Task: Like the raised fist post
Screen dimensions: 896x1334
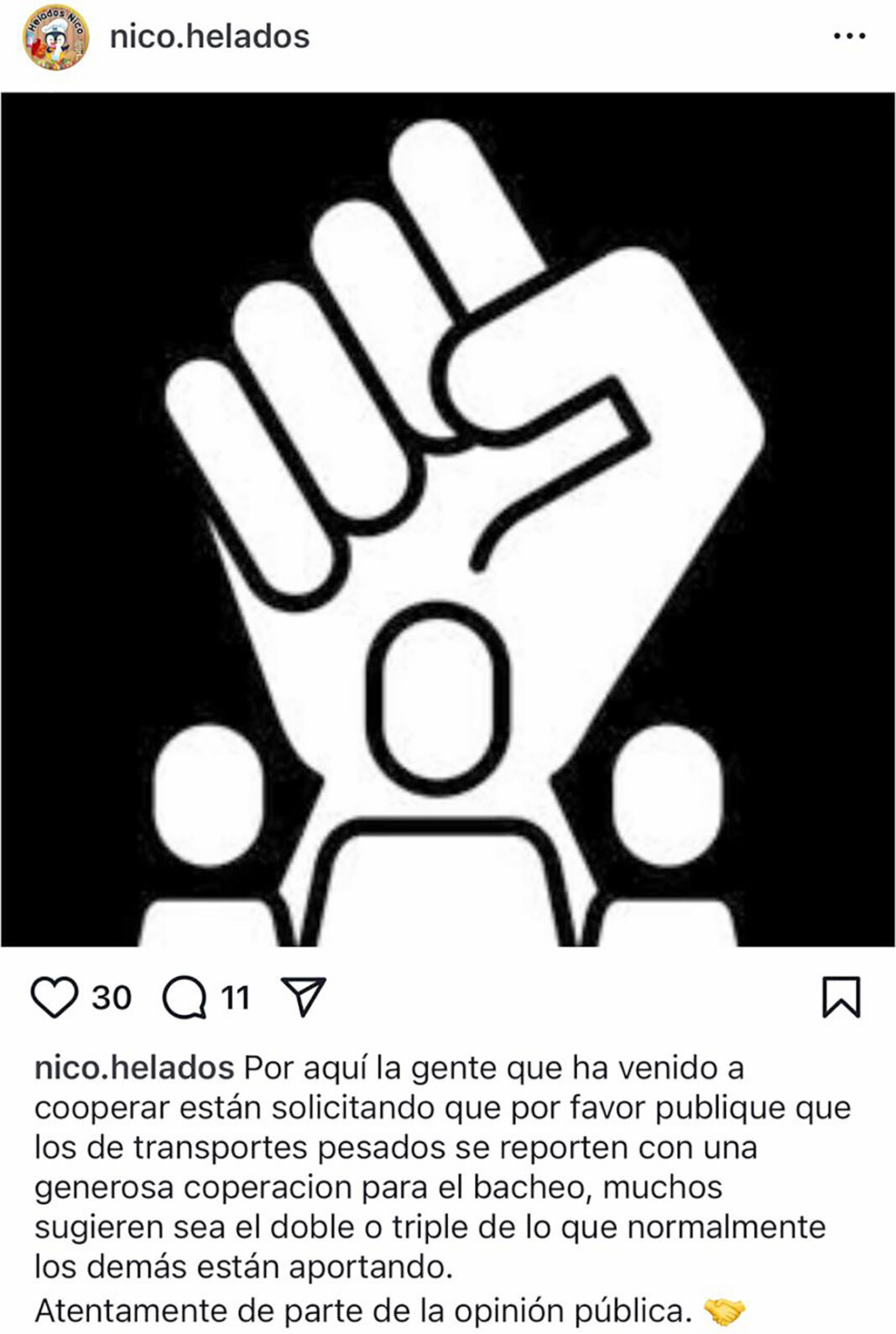Action: (55, 998)
